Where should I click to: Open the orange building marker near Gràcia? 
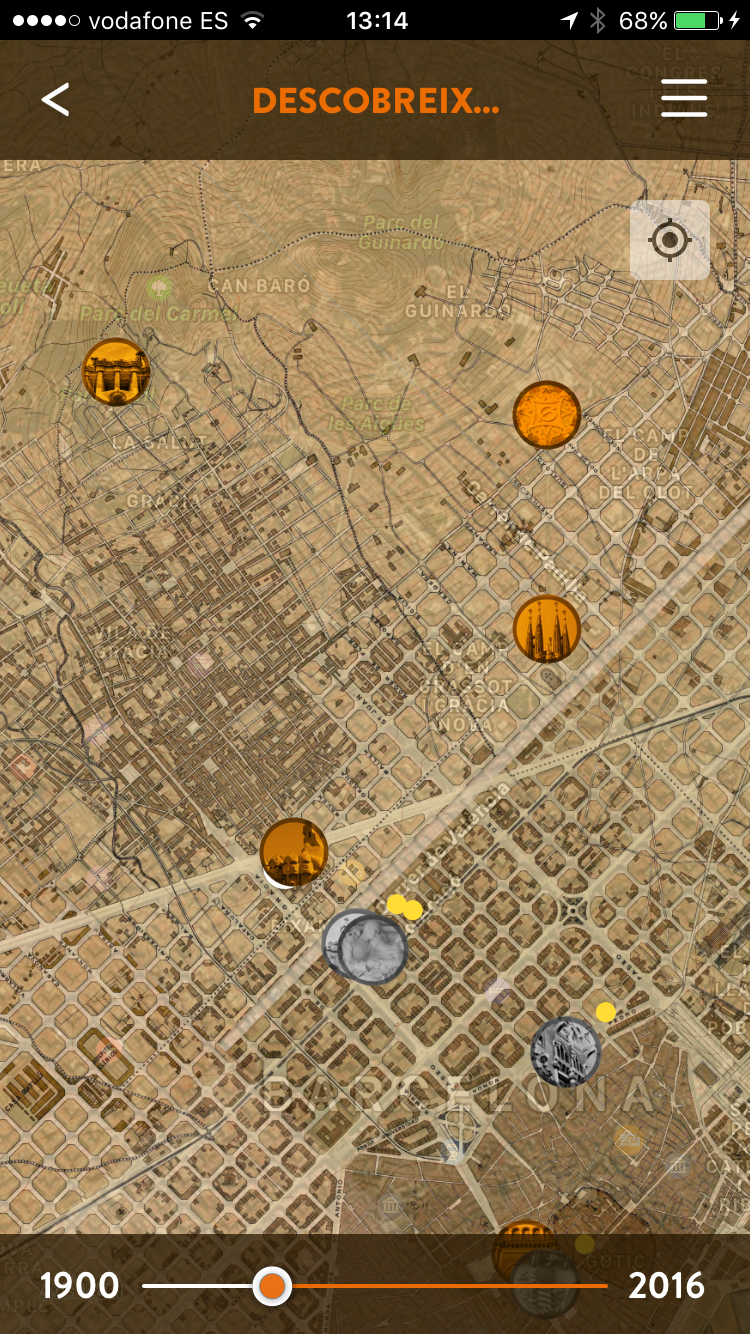(294, 851)
